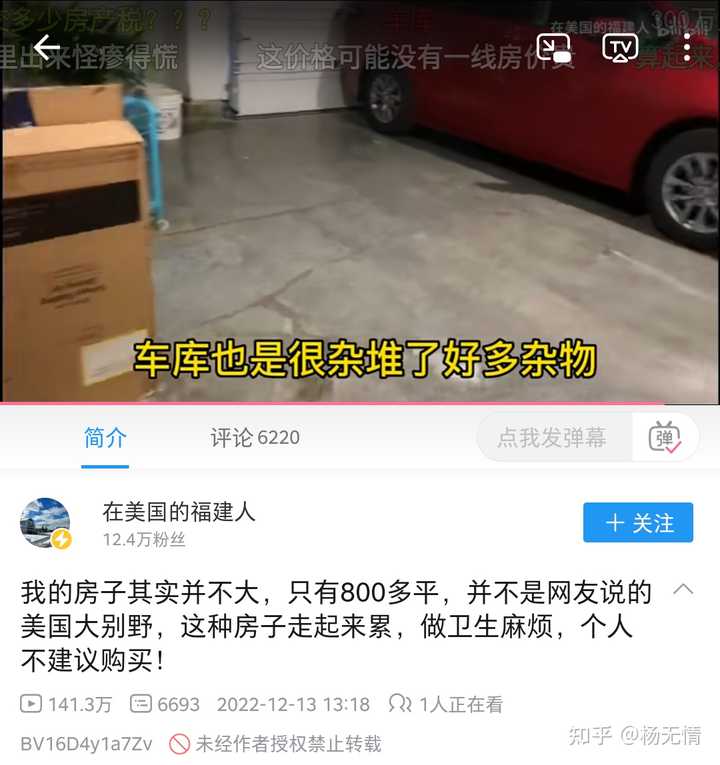The image size is (720, 765).
Task: Switch video to picture-in-picture mode
Action: [x=554, y=48]
